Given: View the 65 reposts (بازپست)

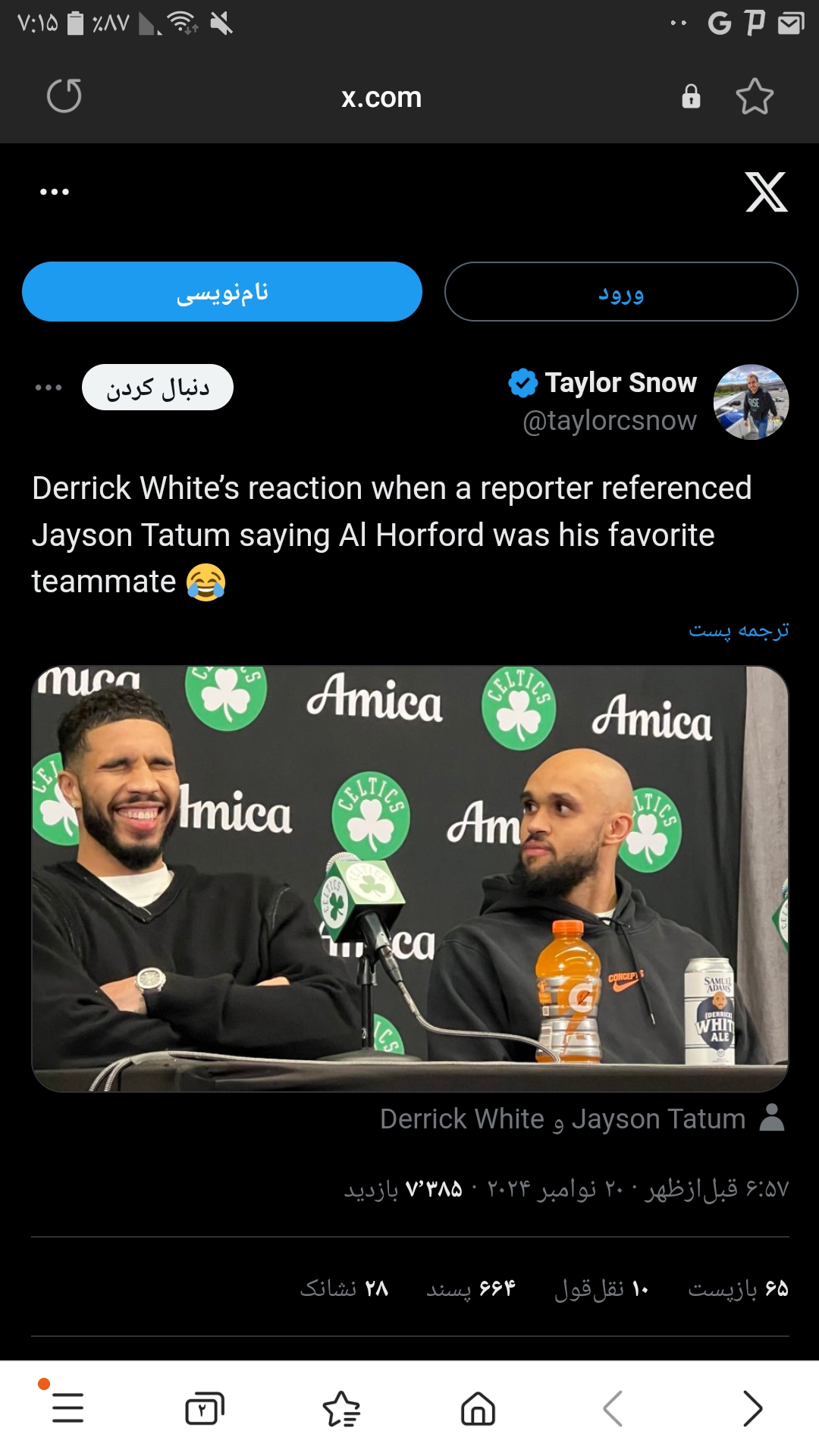Looking at the screenshot, I should (738, 1288).
